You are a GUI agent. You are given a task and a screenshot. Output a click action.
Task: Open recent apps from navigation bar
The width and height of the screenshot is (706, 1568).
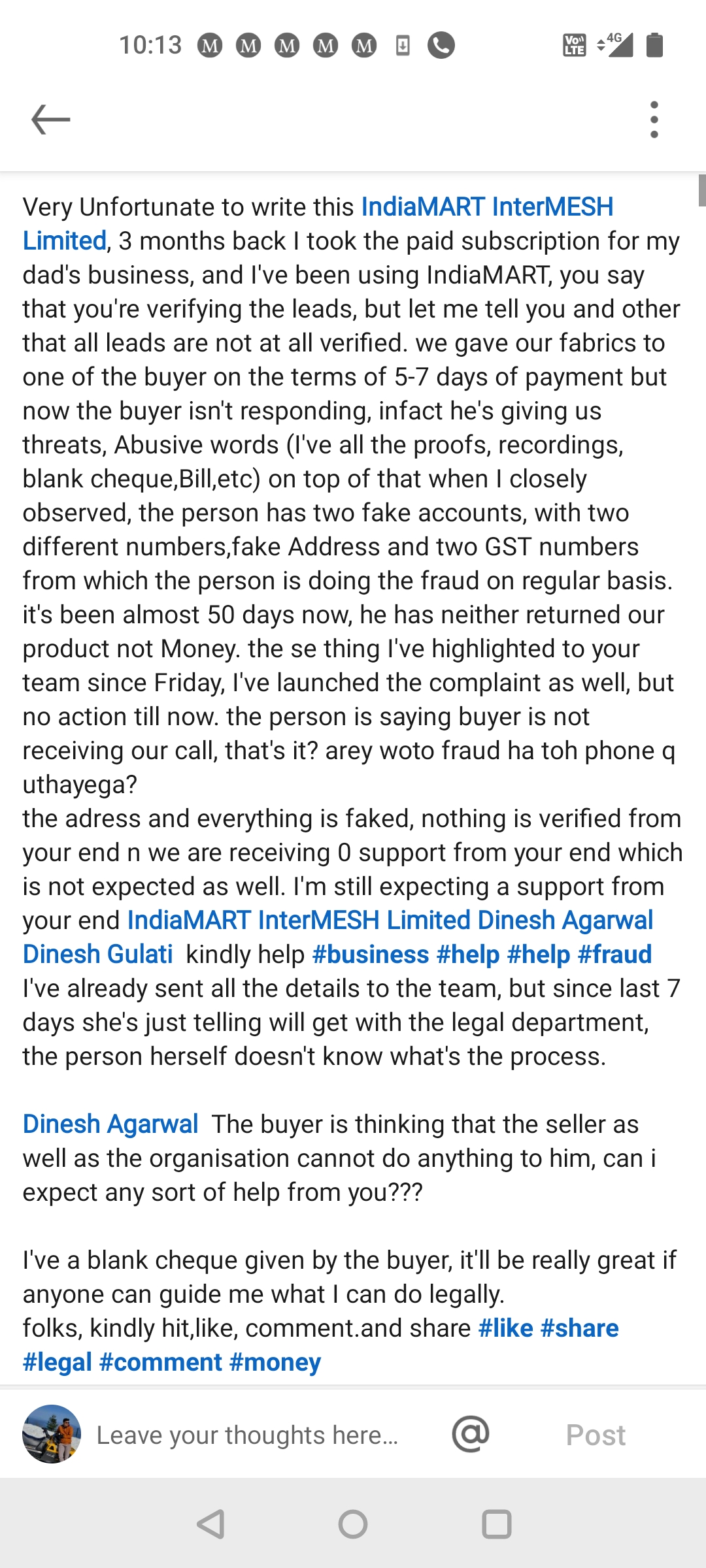pos(496,1524)
